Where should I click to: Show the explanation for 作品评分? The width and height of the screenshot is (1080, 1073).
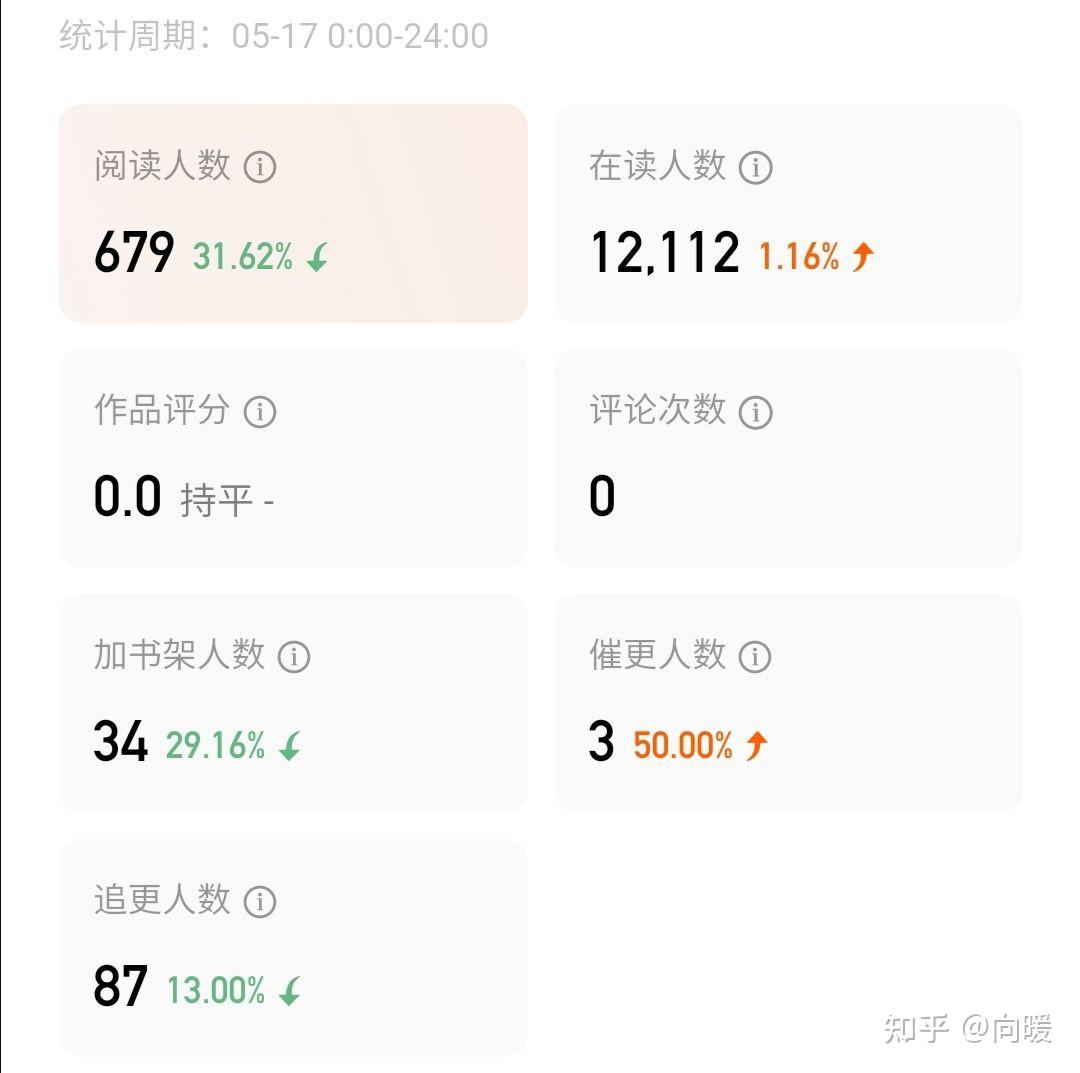(260, 412)
